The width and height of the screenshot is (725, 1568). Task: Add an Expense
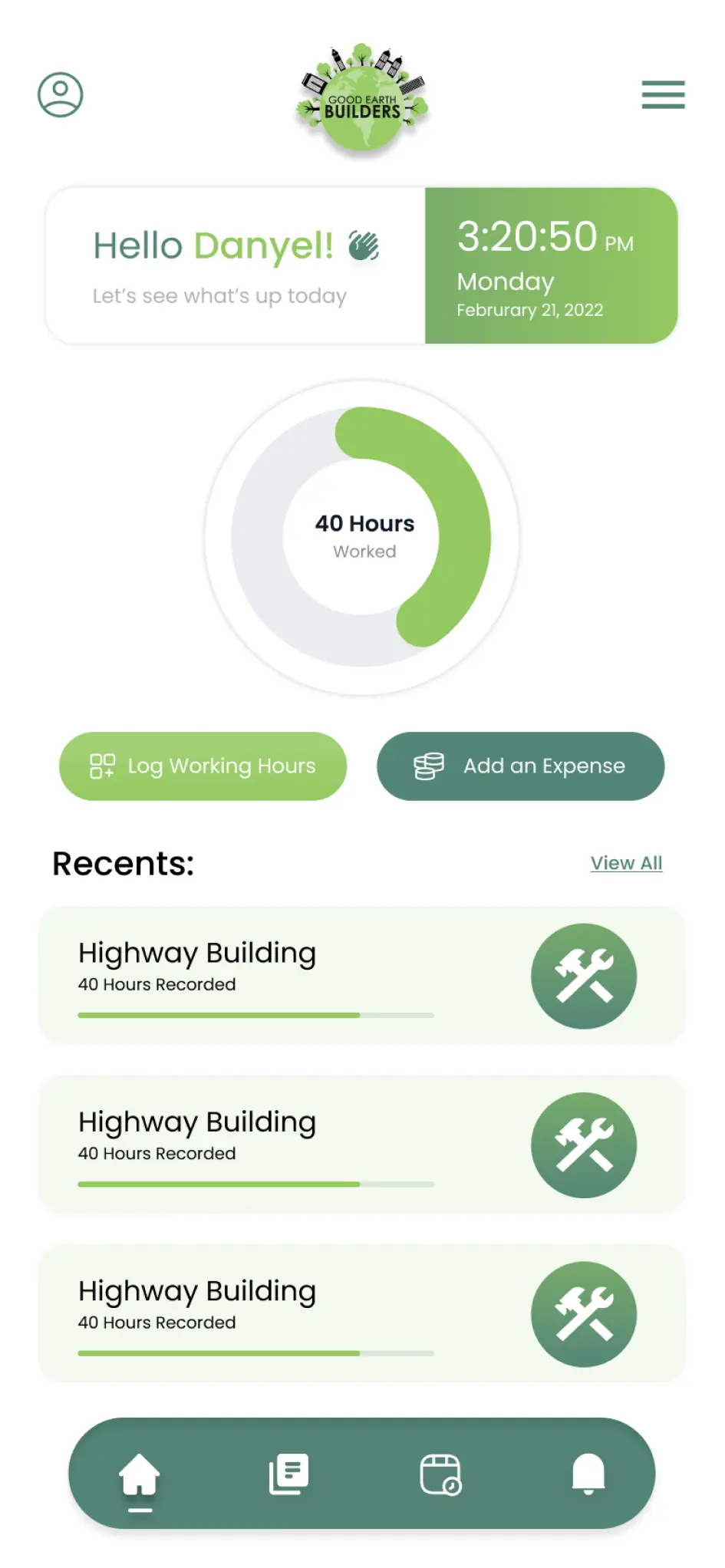520,766
